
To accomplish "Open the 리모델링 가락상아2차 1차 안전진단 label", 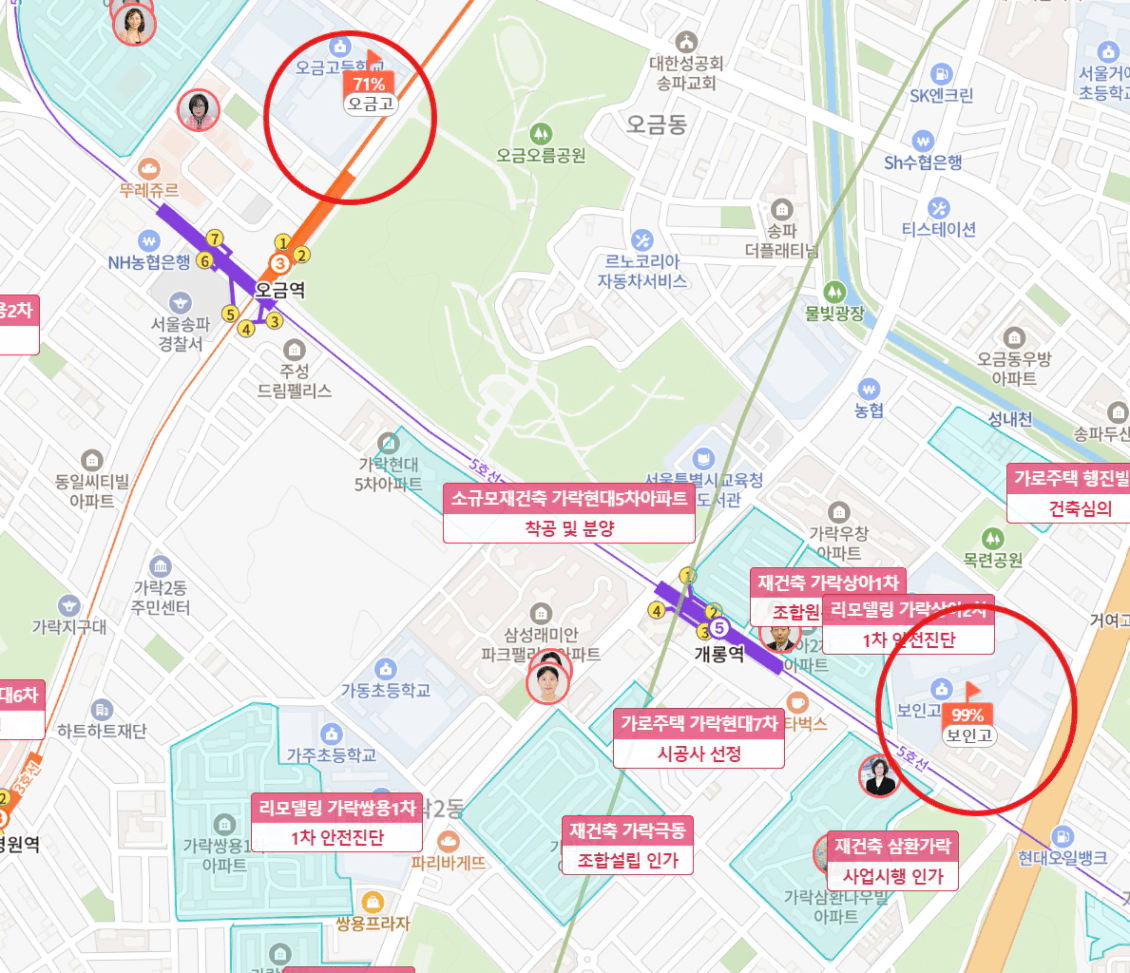I will coord(907,626).
